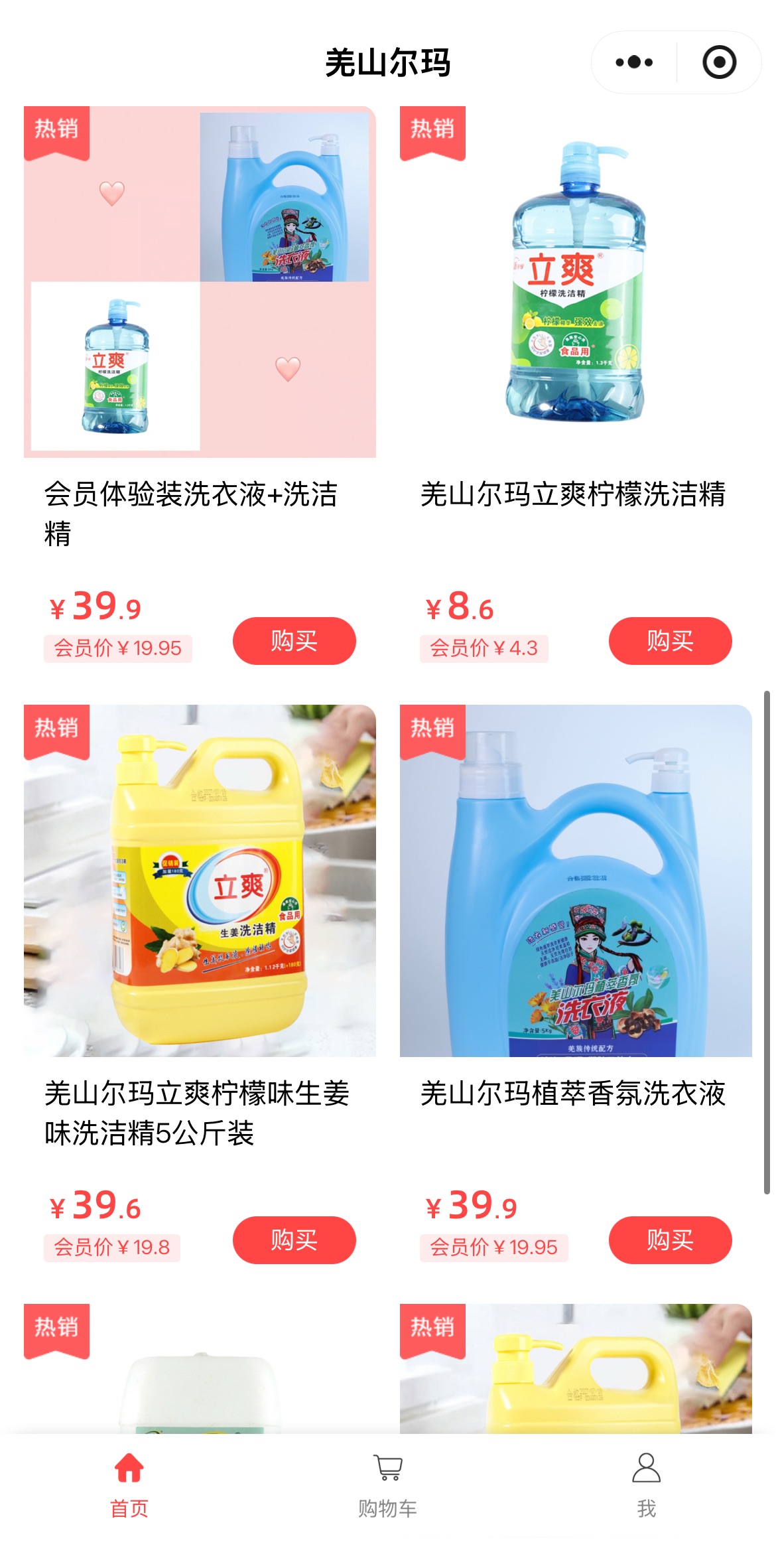View the 柠檬味生姜味洗洁精5公斤装 product
The width and height of the screenshot is (776, 1568).
200,881
